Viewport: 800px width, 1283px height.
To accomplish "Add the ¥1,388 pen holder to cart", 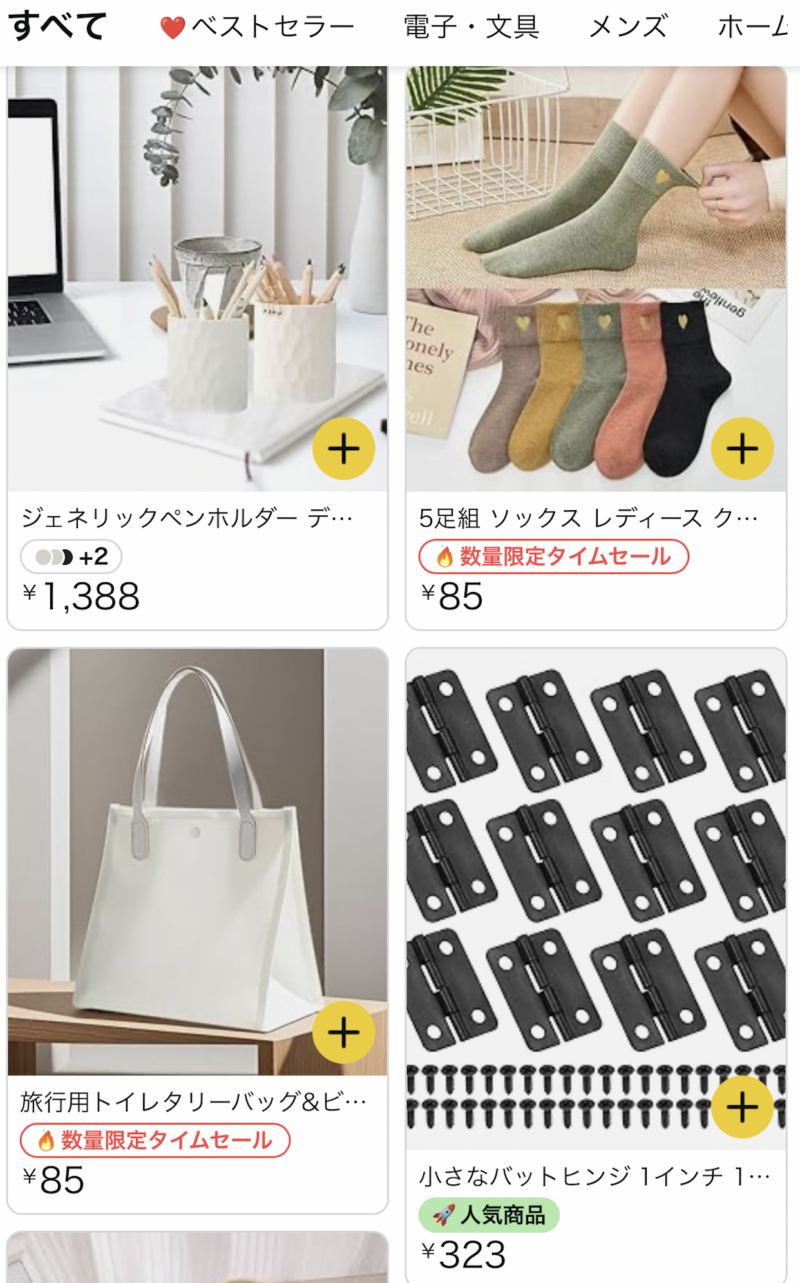I will pyautogui.click(x=343, y=449).
